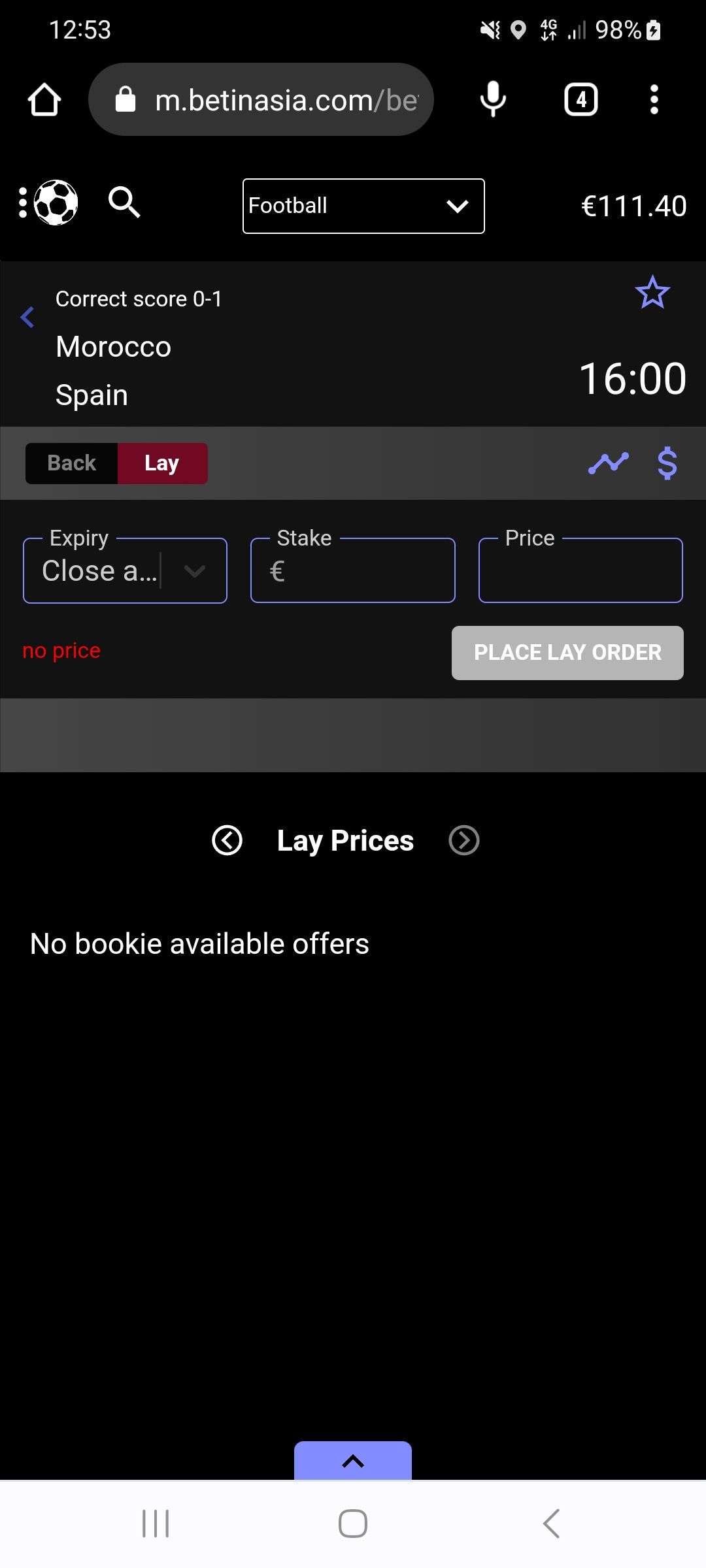This screenshot has height=1568, width=706.
Task: Expand the Expiry dropdown
Action: 125,571
